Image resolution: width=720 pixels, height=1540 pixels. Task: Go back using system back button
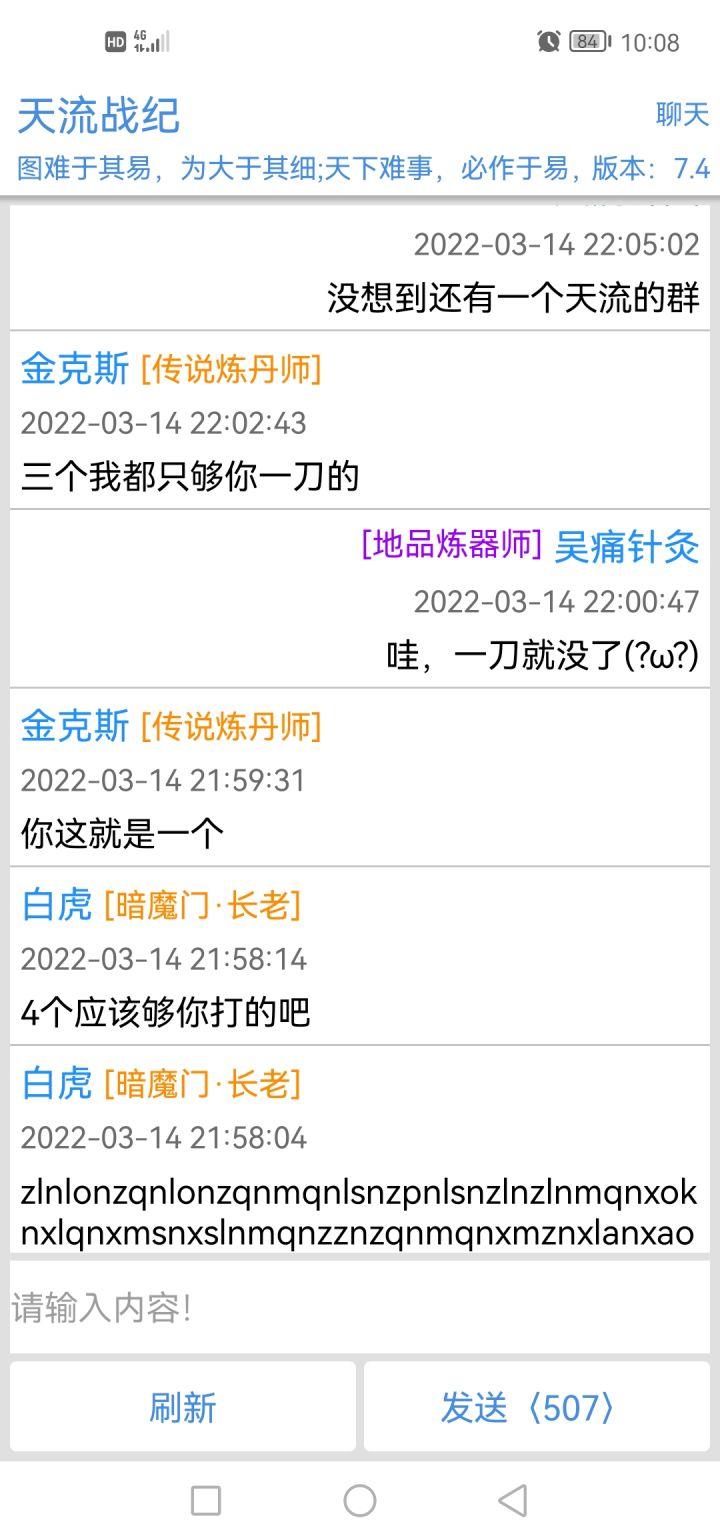point(512,1500)
